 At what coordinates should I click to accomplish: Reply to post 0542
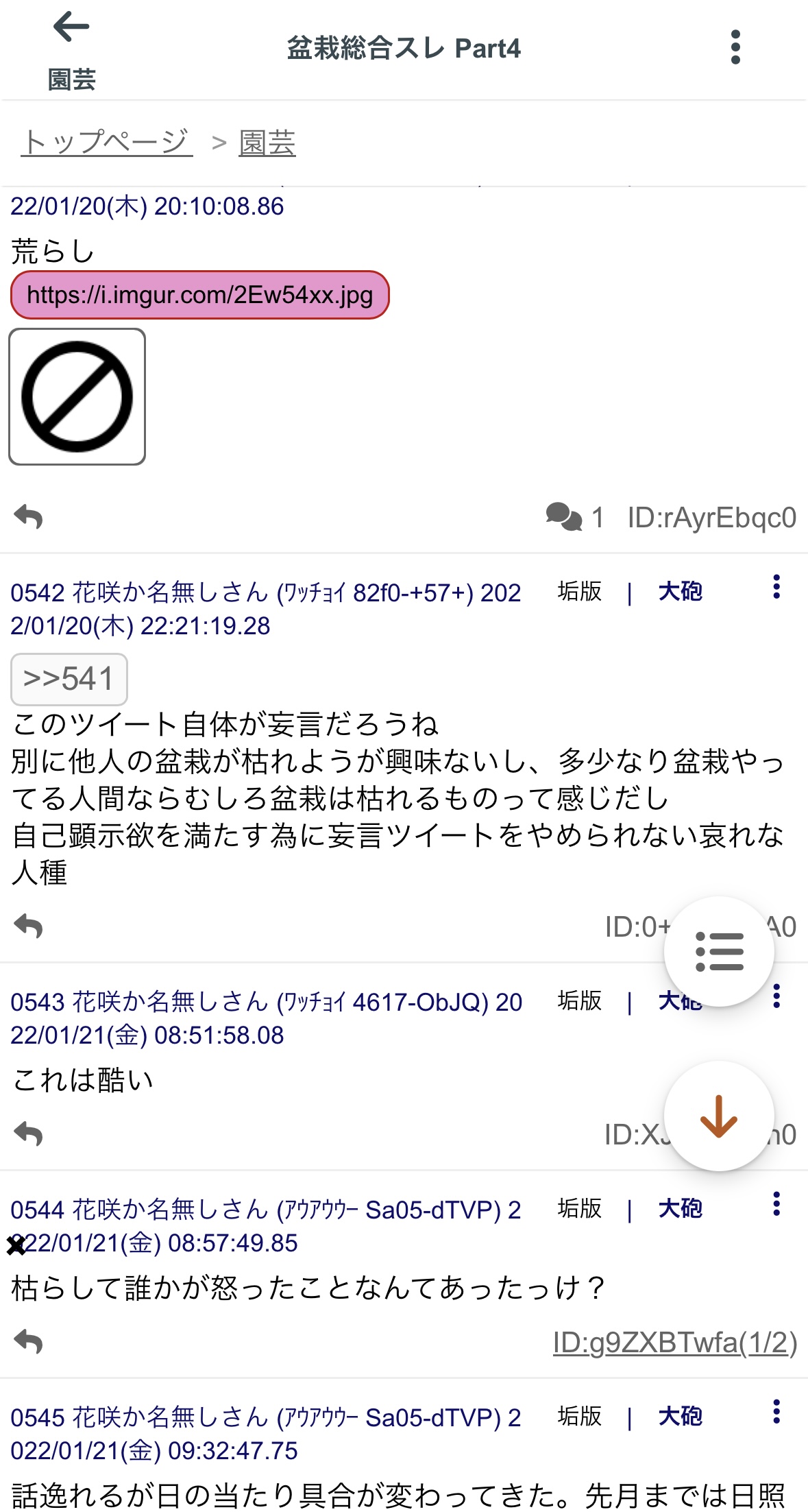pos(29,926)
